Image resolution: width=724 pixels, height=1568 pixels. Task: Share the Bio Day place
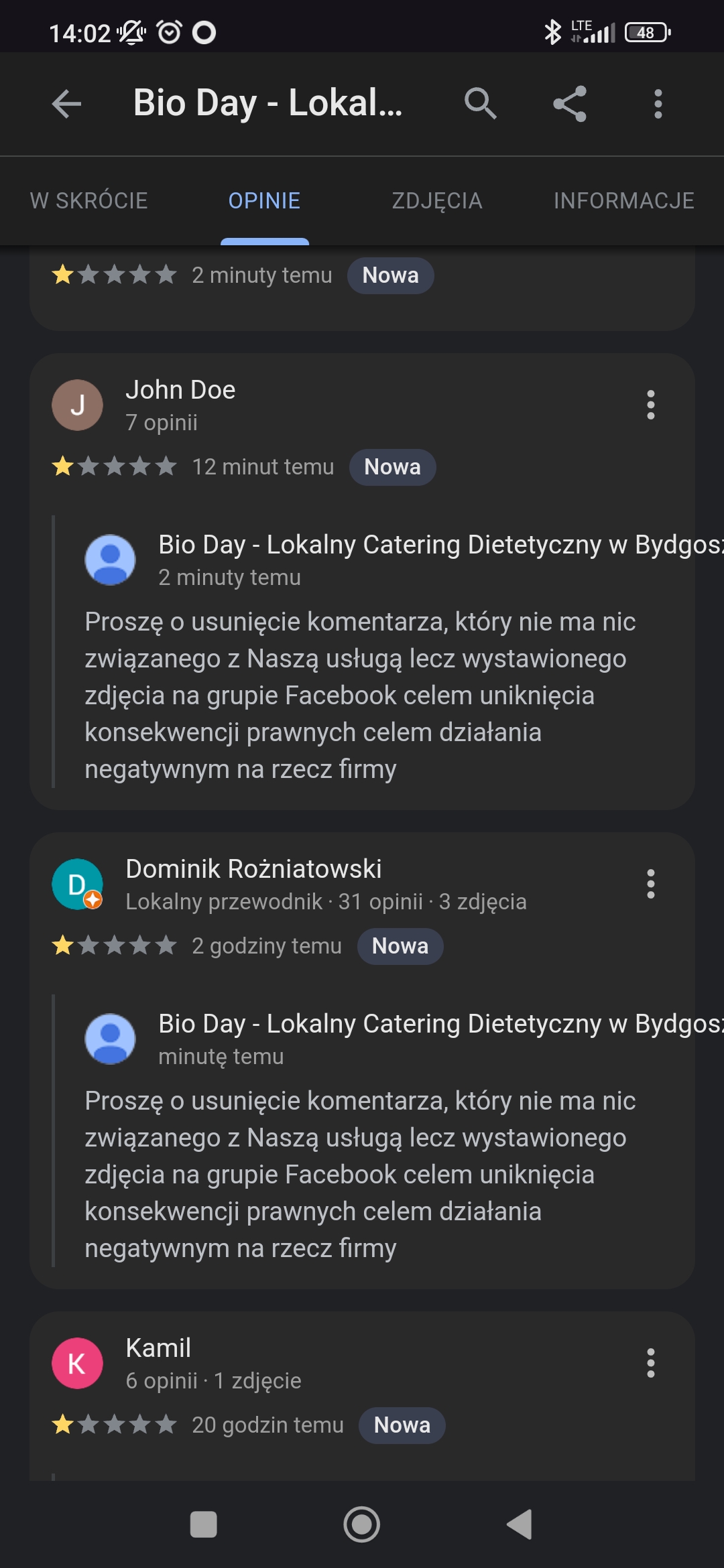pos(569,104)
